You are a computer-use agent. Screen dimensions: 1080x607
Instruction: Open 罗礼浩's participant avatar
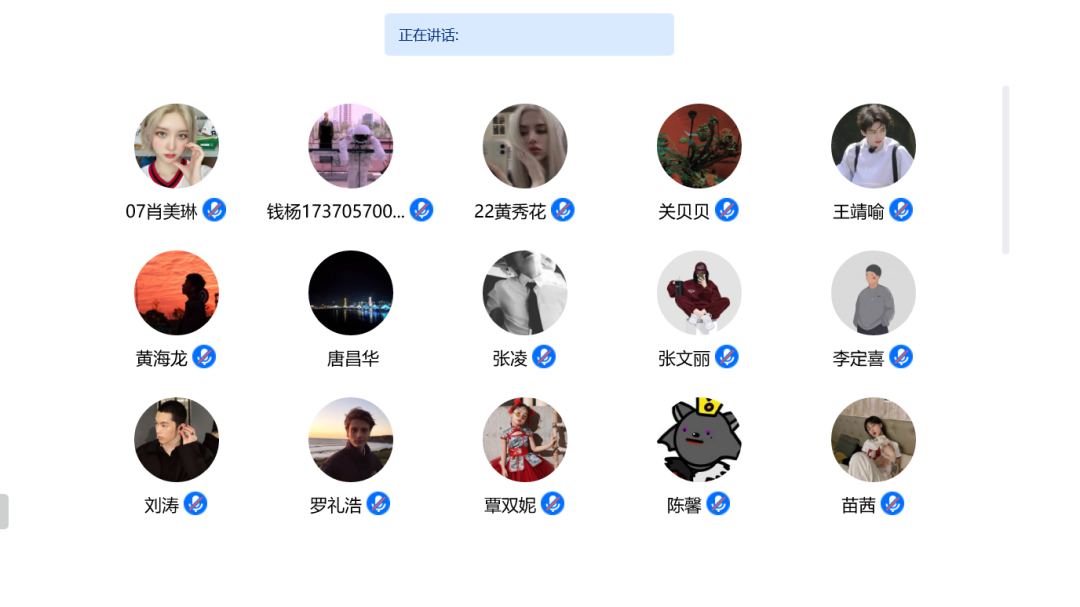(x=350, y=440)
